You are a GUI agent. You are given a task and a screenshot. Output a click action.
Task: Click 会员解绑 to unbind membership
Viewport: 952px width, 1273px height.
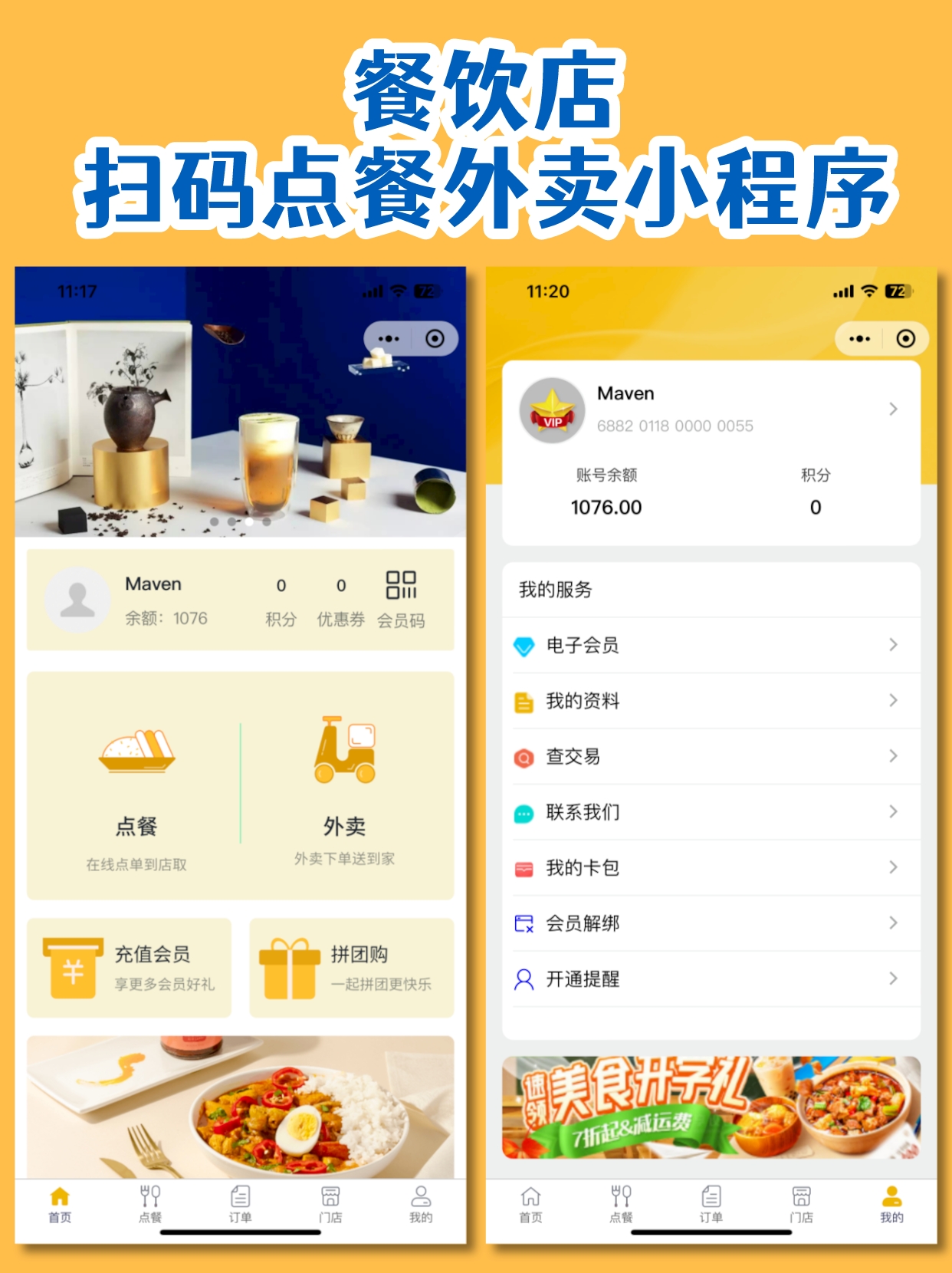click(584, 923)
